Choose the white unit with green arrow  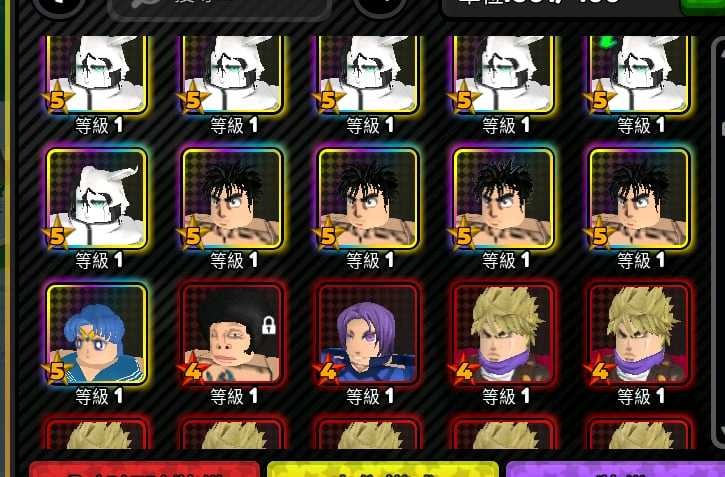click(x=638, y=73)
